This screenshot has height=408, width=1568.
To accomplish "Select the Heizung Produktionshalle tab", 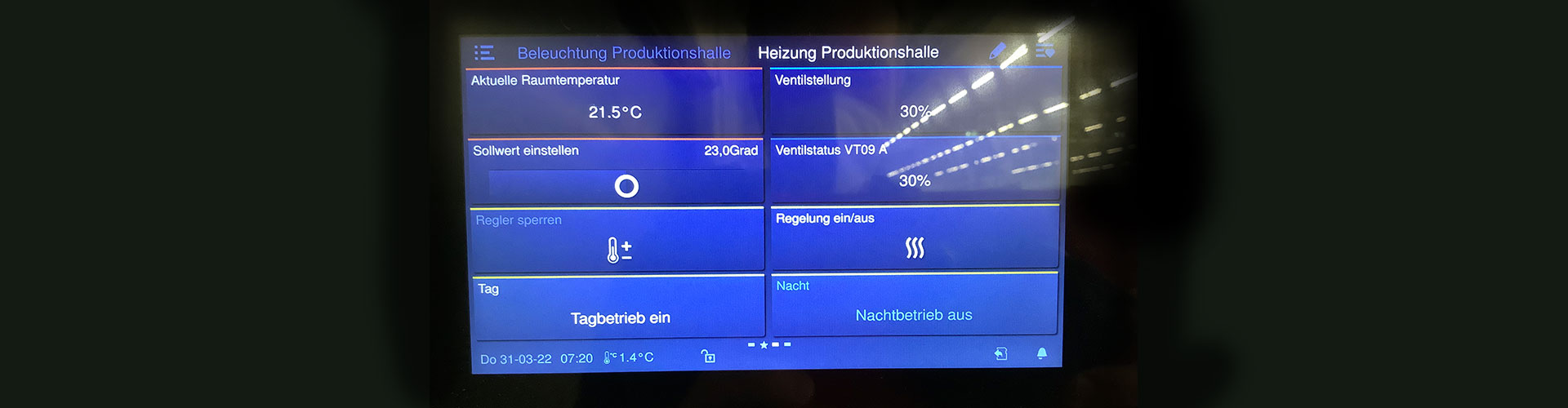I will (848, 53).
